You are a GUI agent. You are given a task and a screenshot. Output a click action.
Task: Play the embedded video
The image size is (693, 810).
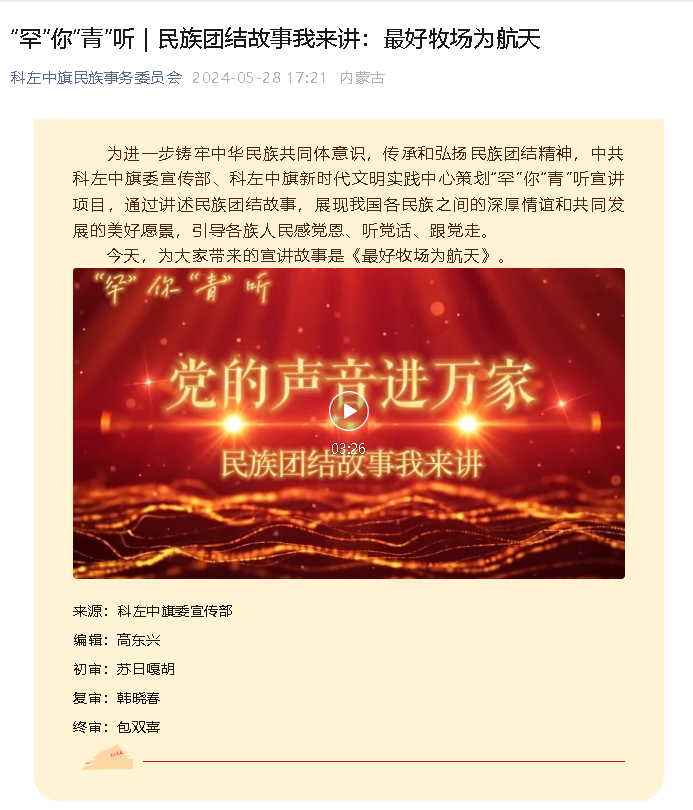click(x=348, y=411)
